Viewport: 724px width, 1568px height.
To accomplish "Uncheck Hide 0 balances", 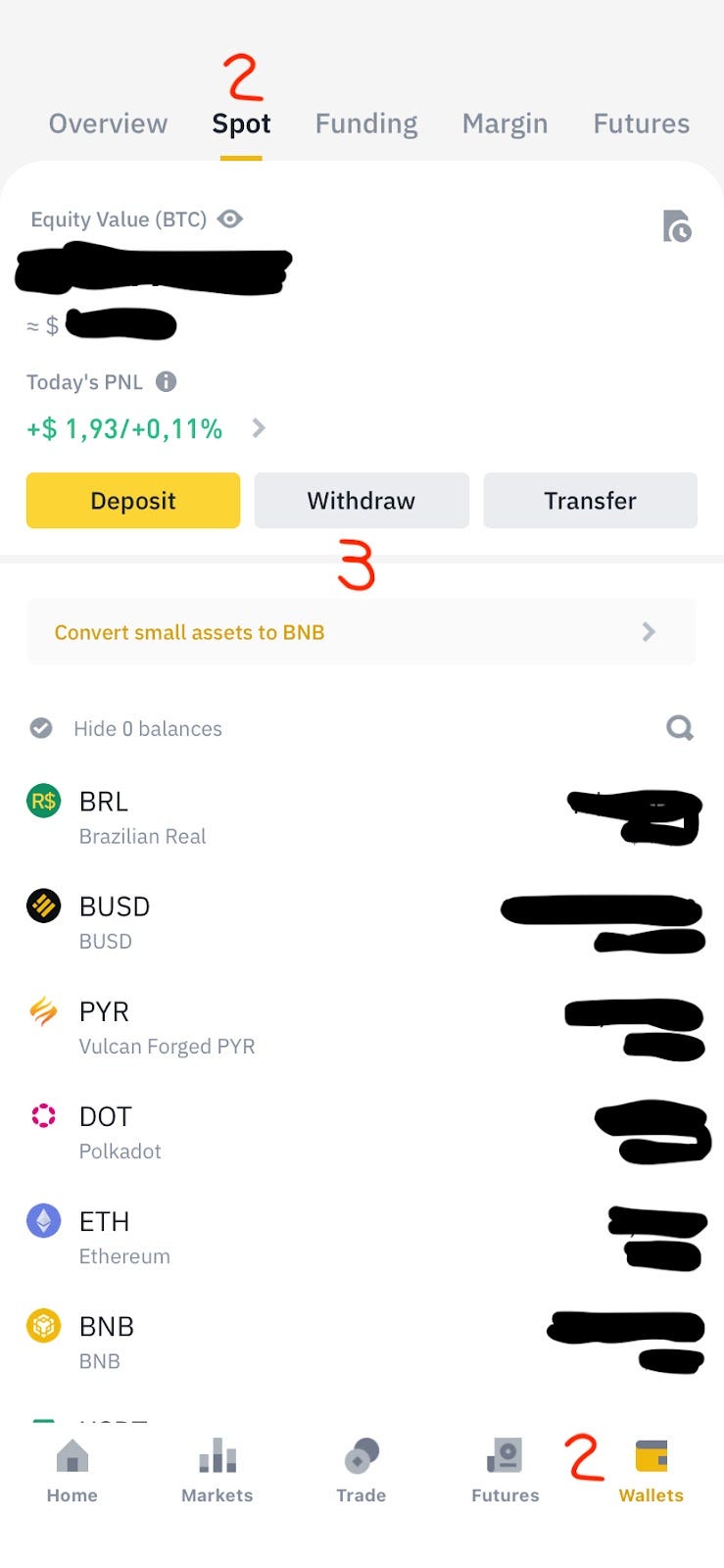I will click(41, 728).
